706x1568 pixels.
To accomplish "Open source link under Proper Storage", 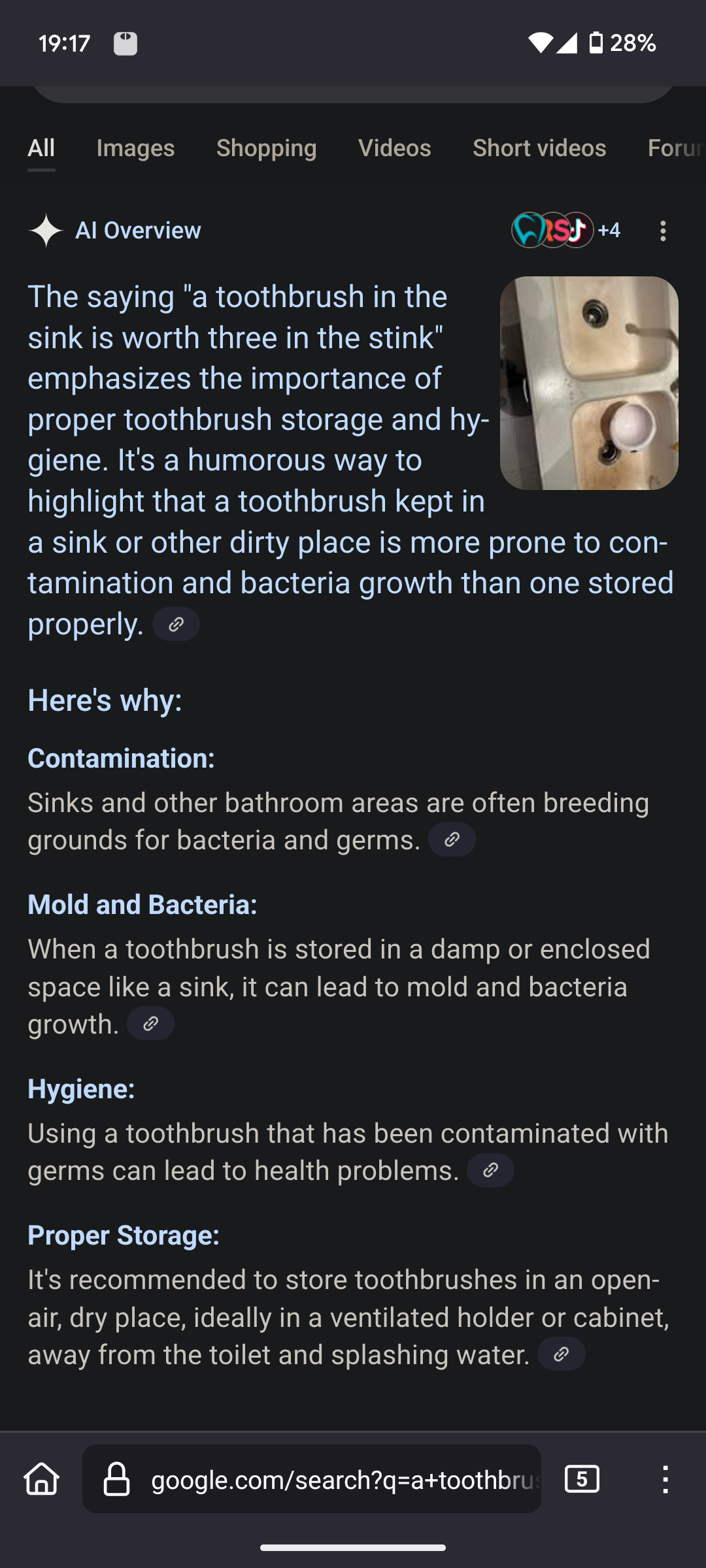I will [561, 1354].
